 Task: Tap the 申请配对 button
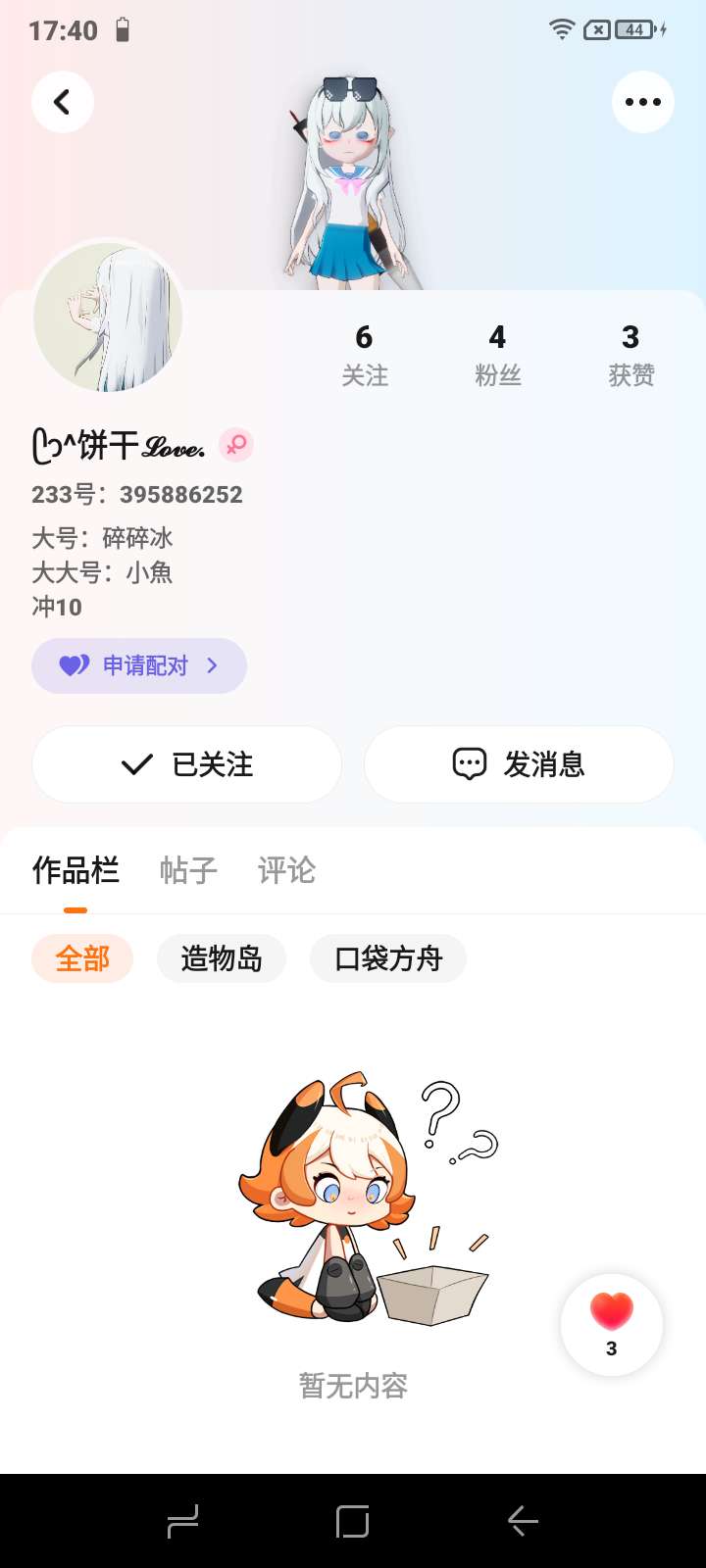(x=139, y=666)
